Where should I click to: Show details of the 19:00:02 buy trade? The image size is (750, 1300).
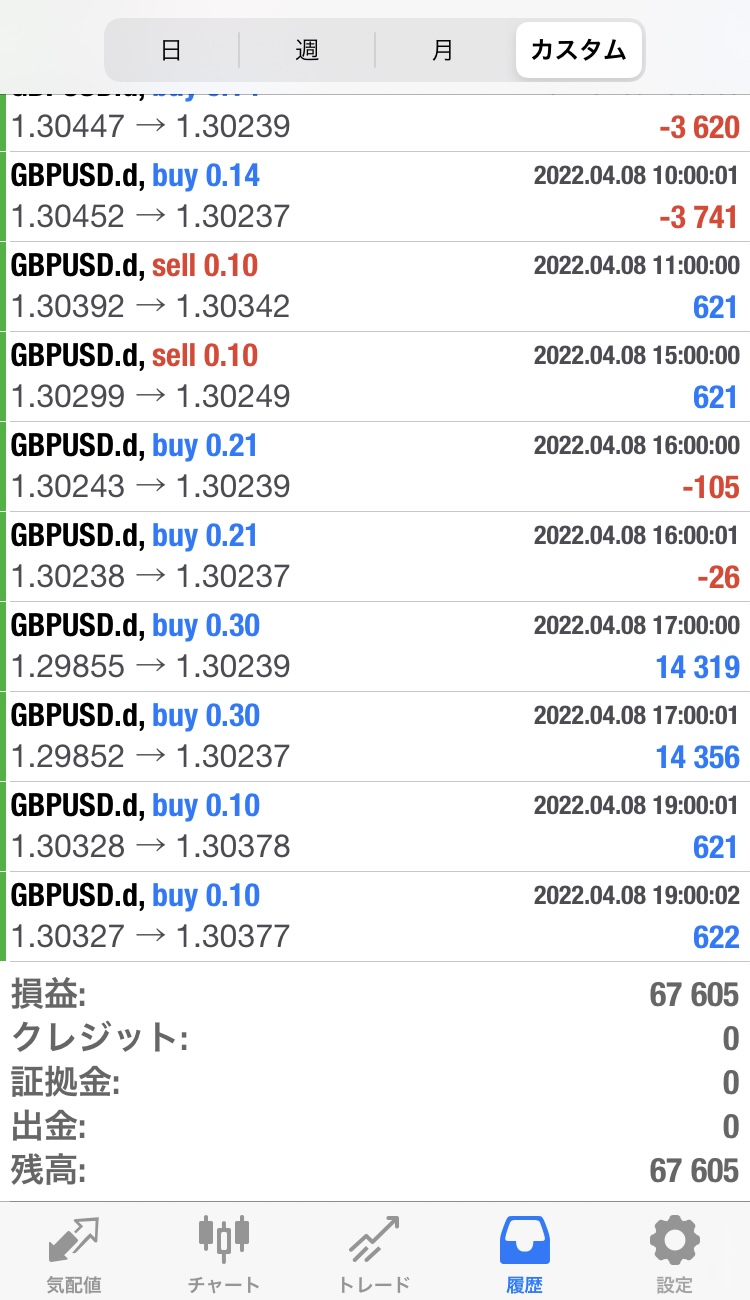(x=375, y=916)
